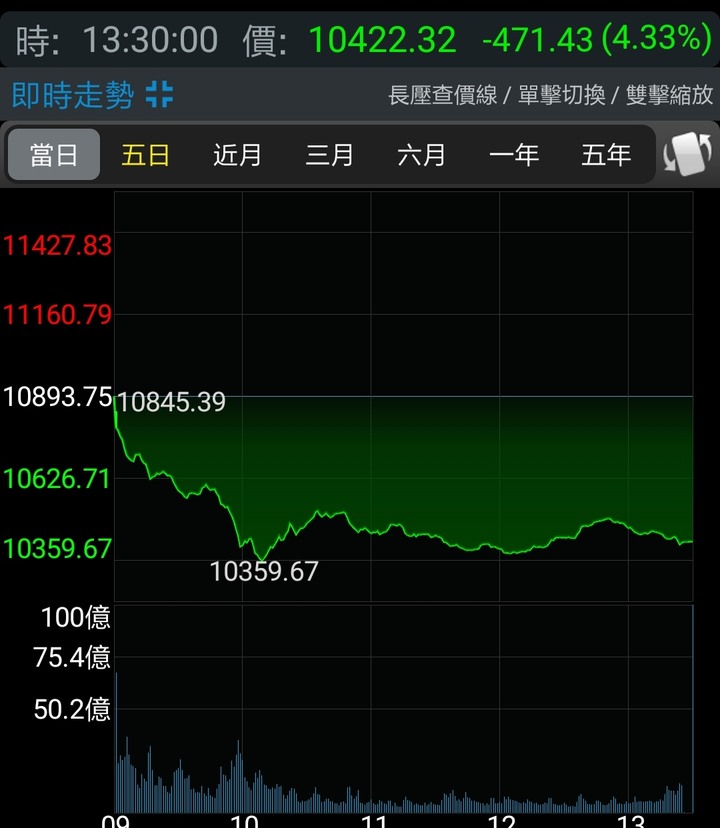Switch to the 近月 chart tab
The width and height of the screenshot is (720, 828).
[x=238, y=155]
